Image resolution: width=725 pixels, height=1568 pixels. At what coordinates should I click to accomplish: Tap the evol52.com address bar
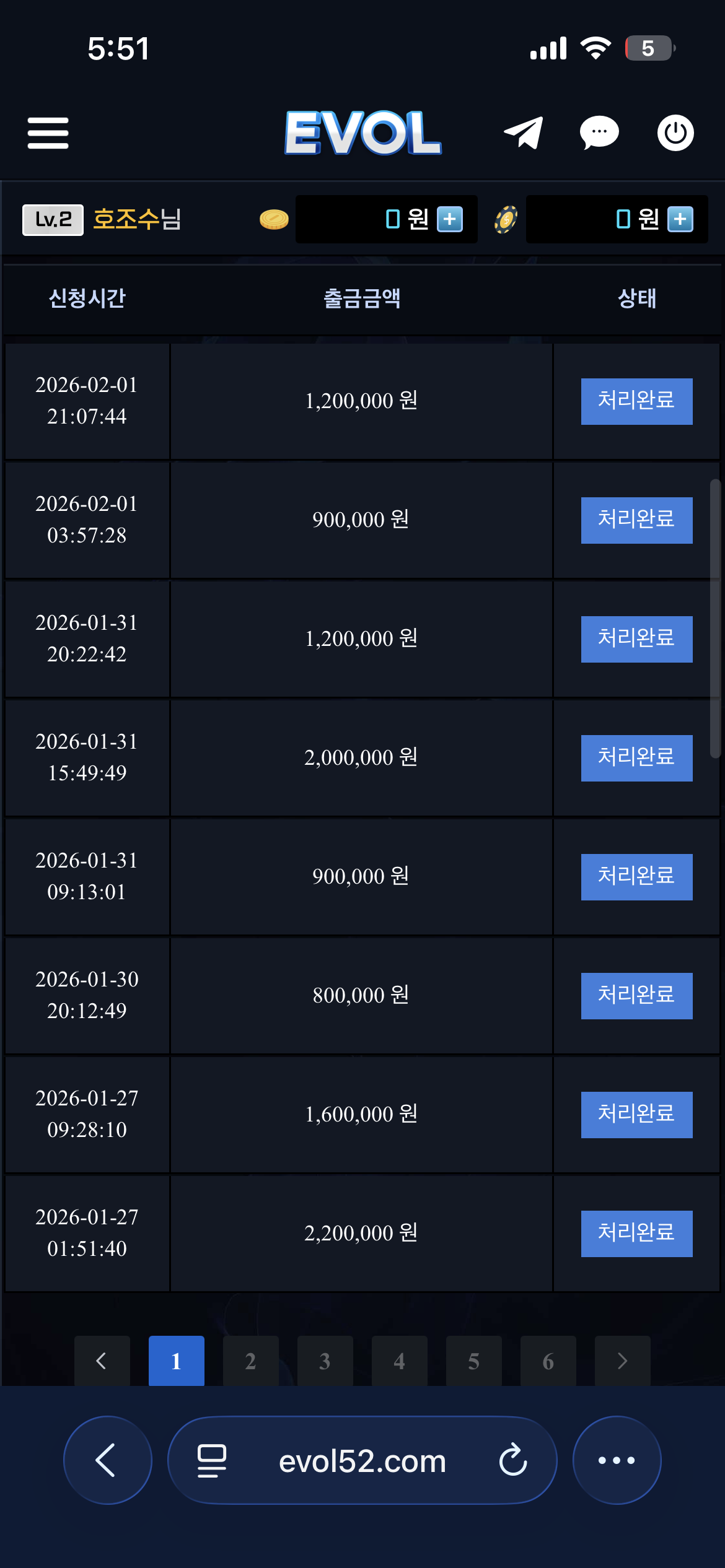tap(362, 1461)
